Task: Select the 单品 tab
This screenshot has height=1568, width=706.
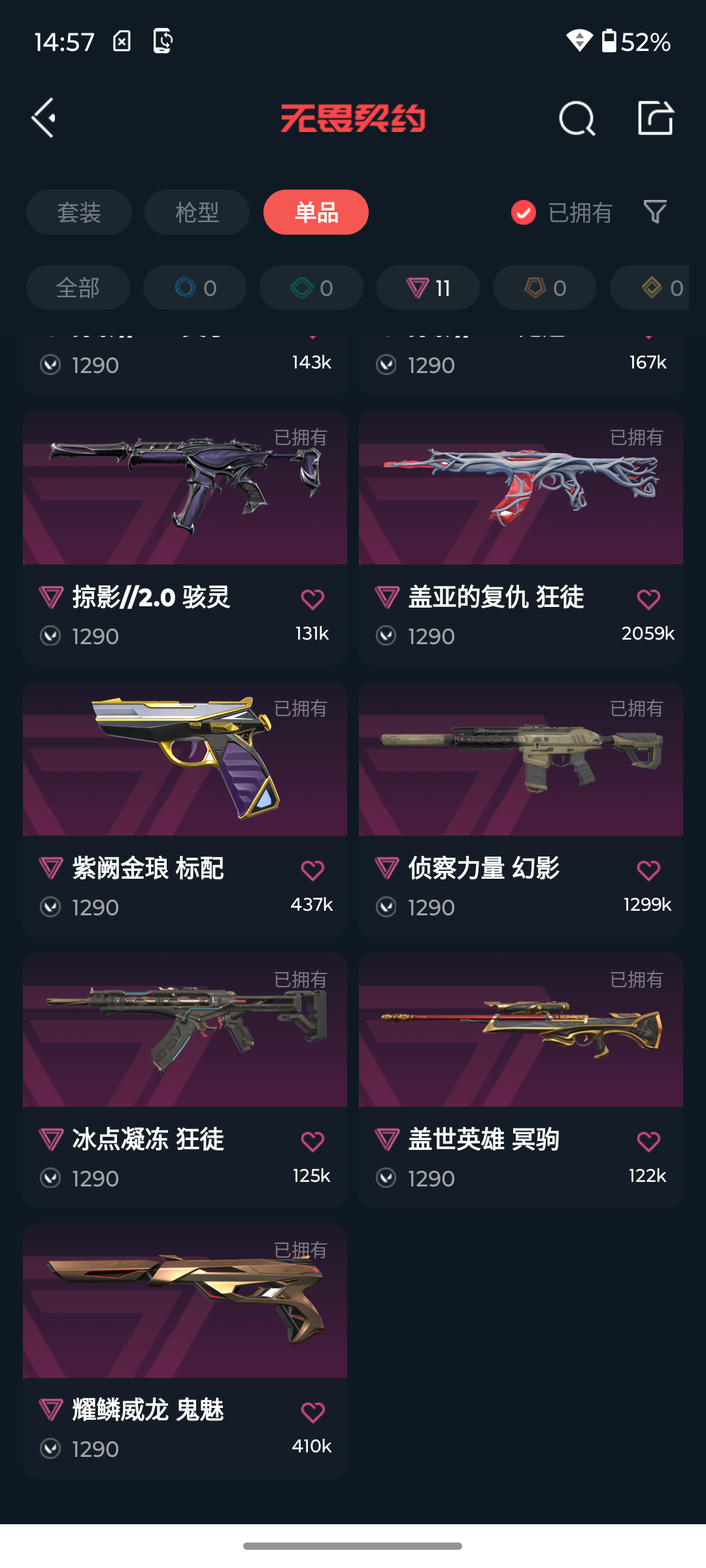Action: [x=316, y=212]
